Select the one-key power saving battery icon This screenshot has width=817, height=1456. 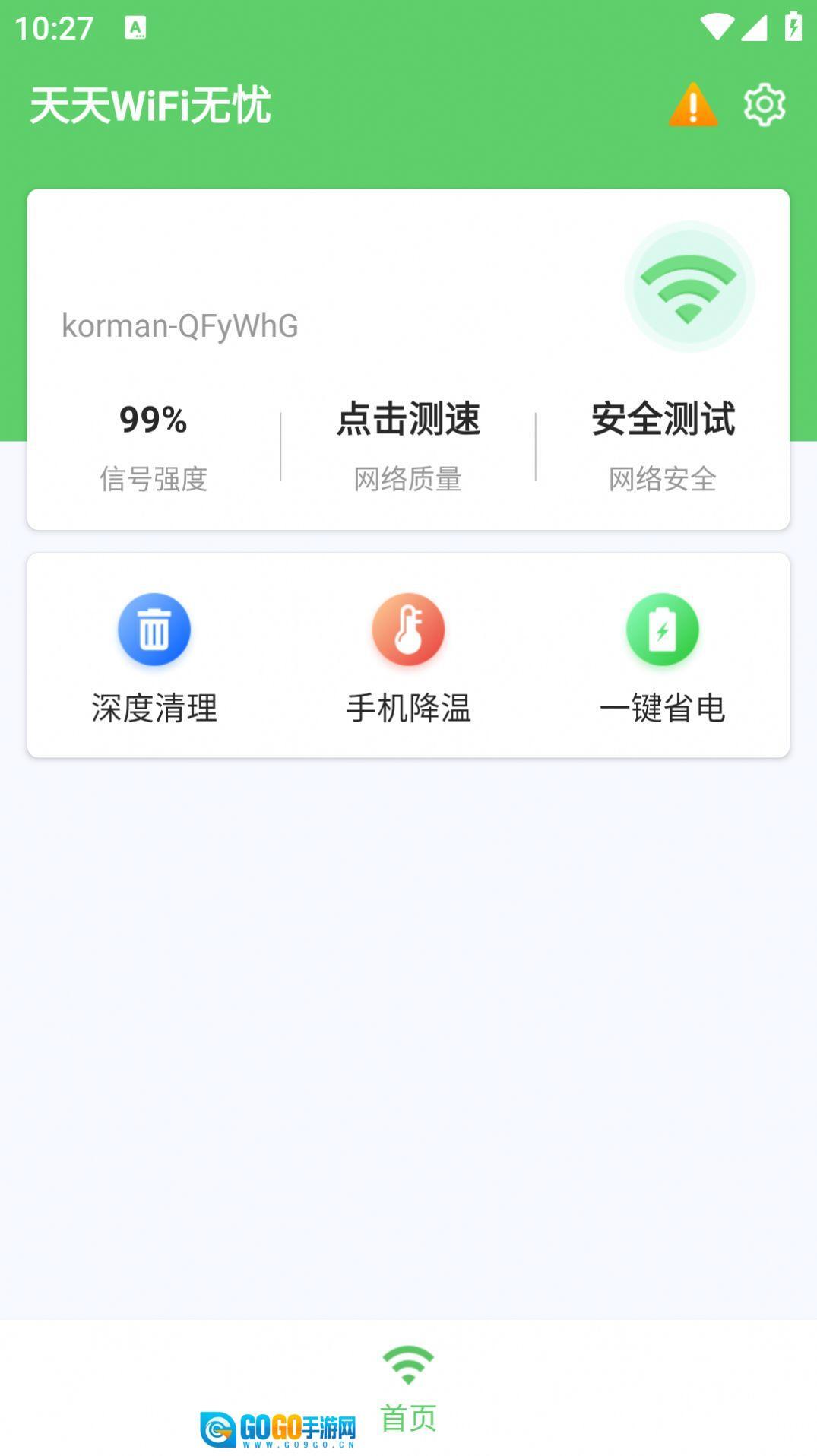[662, 629]
